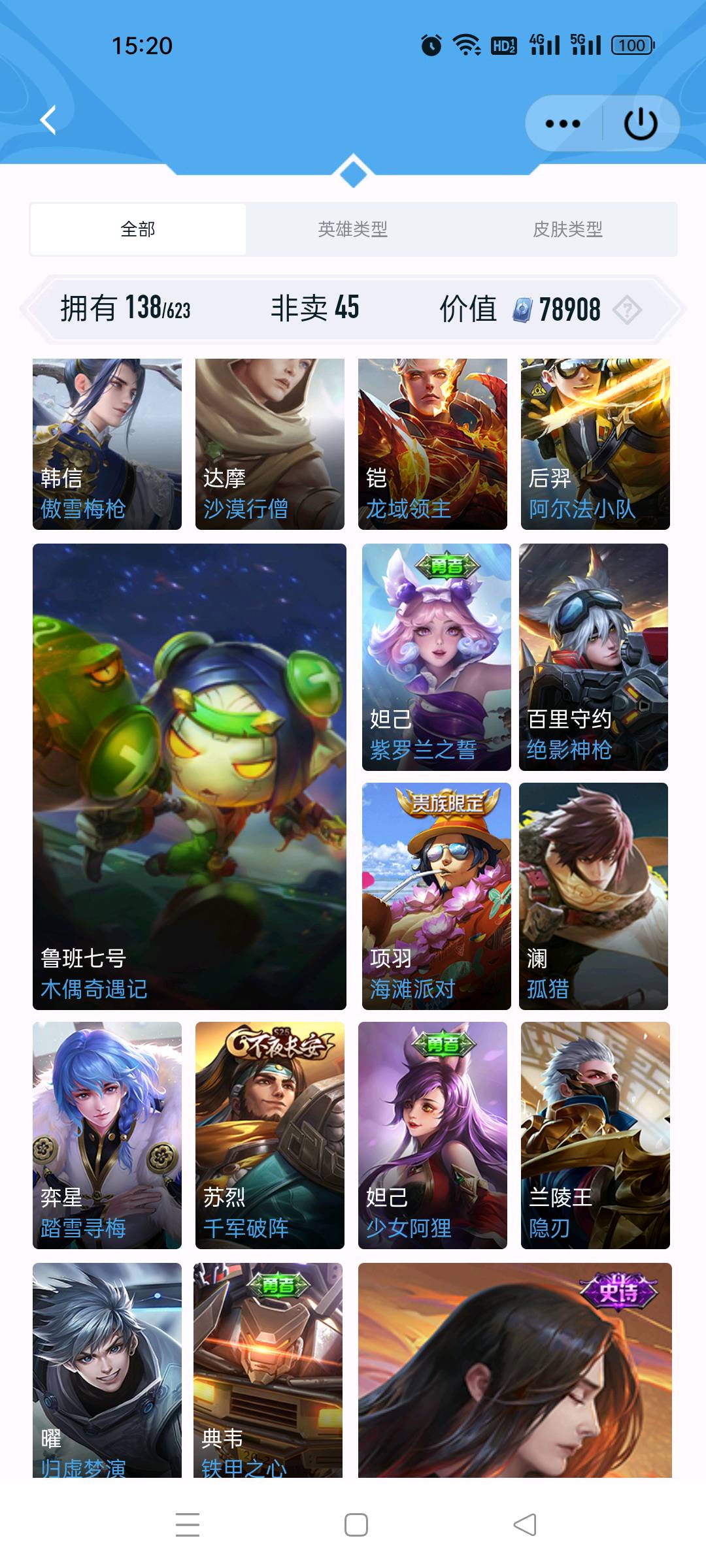The width and height of the screenshot is (706, 1568).
Task: Switch to the 英雄类型 tab
Action: pyautogui.click(x=352, y=229)
